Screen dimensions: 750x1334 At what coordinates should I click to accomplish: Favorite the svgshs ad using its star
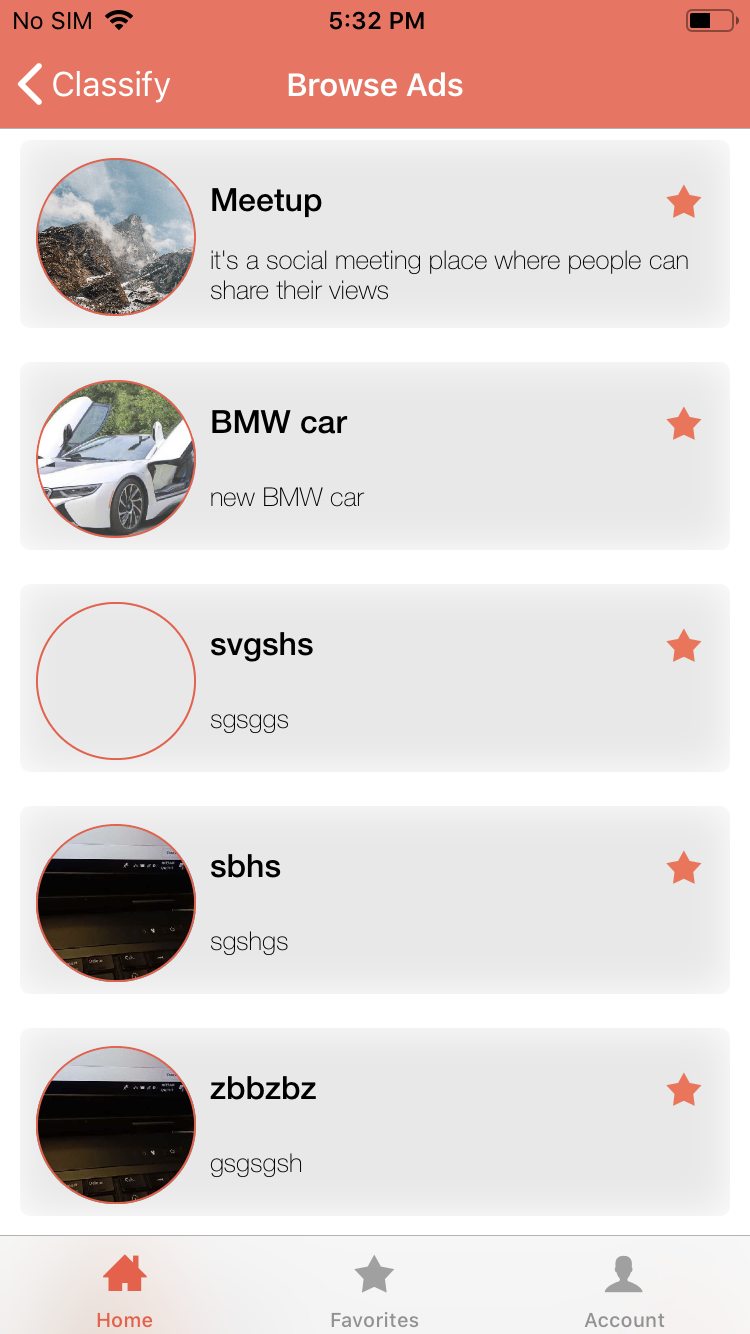point(683,646)
